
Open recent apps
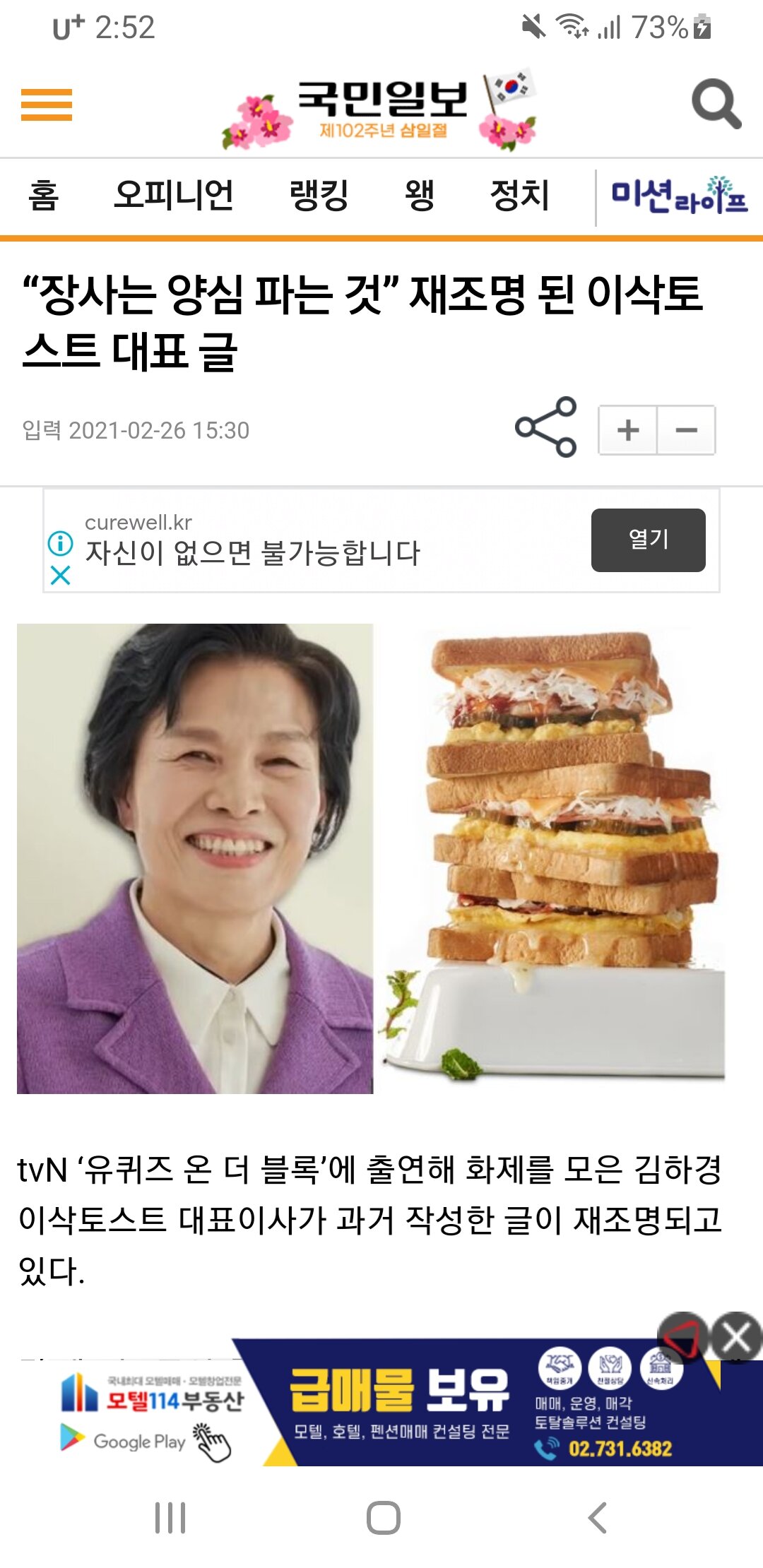170,1517
